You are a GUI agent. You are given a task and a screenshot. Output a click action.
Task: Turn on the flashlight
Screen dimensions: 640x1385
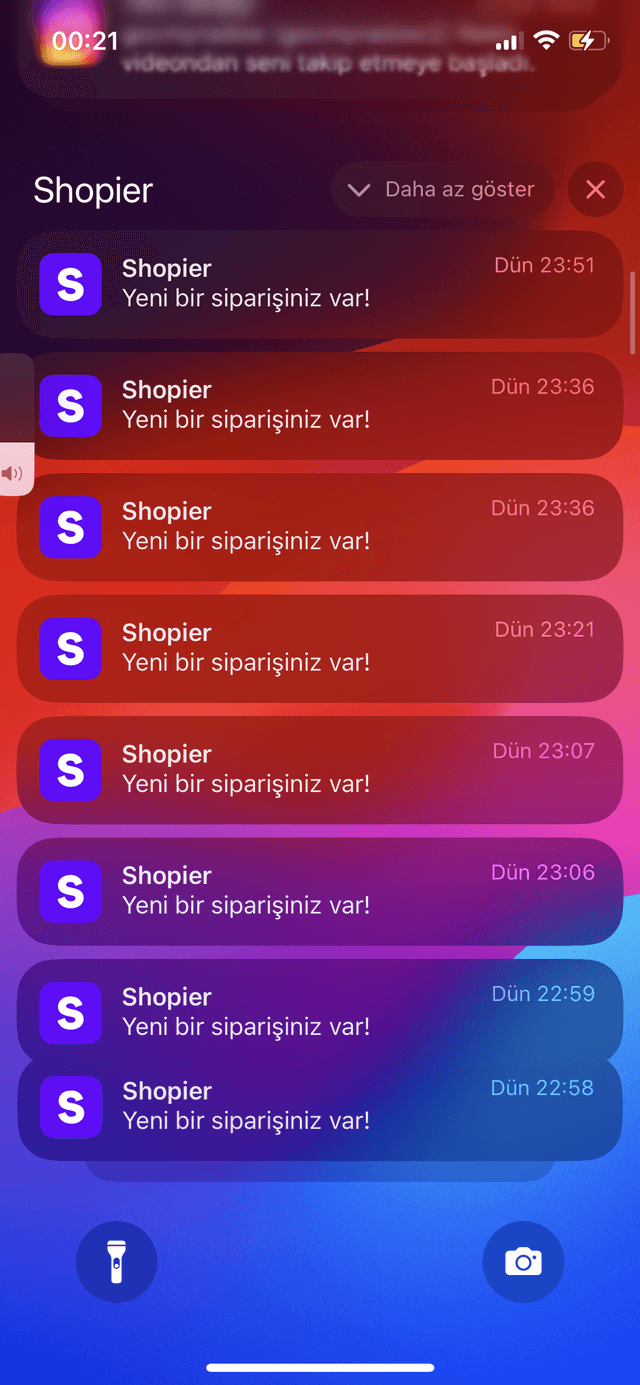point(116,1262)
